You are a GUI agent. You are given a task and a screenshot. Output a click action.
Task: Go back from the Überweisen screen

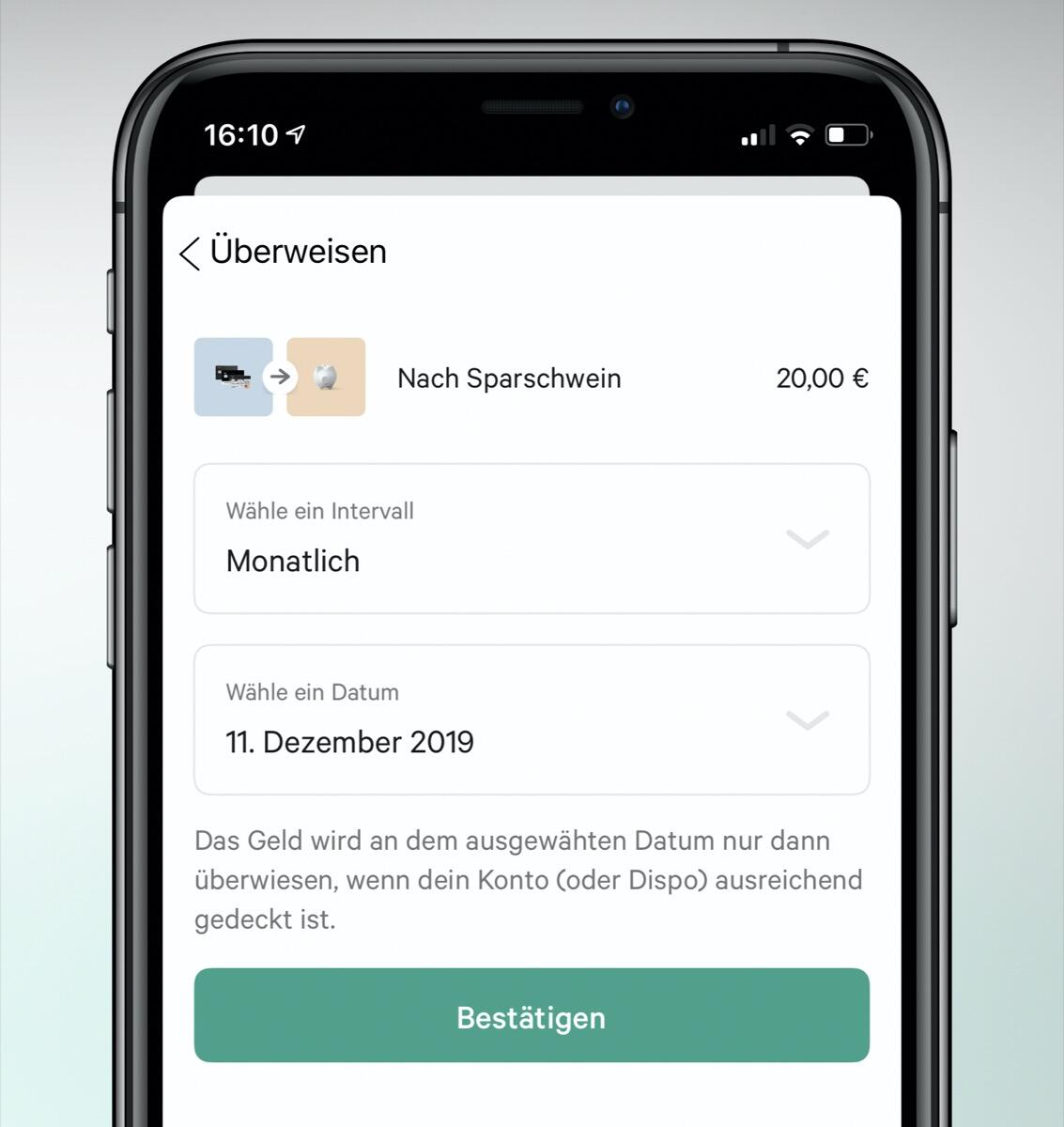pyautogui.click(x=190, y=253)
